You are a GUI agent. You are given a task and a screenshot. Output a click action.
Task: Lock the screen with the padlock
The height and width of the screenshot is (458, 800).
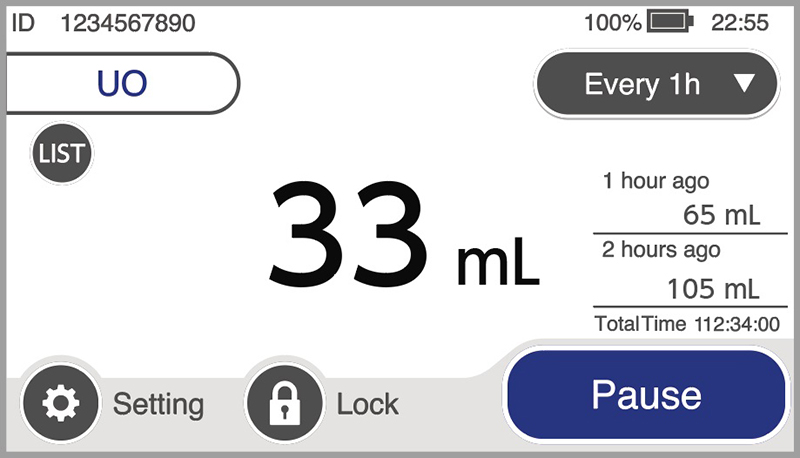point(284,404)
